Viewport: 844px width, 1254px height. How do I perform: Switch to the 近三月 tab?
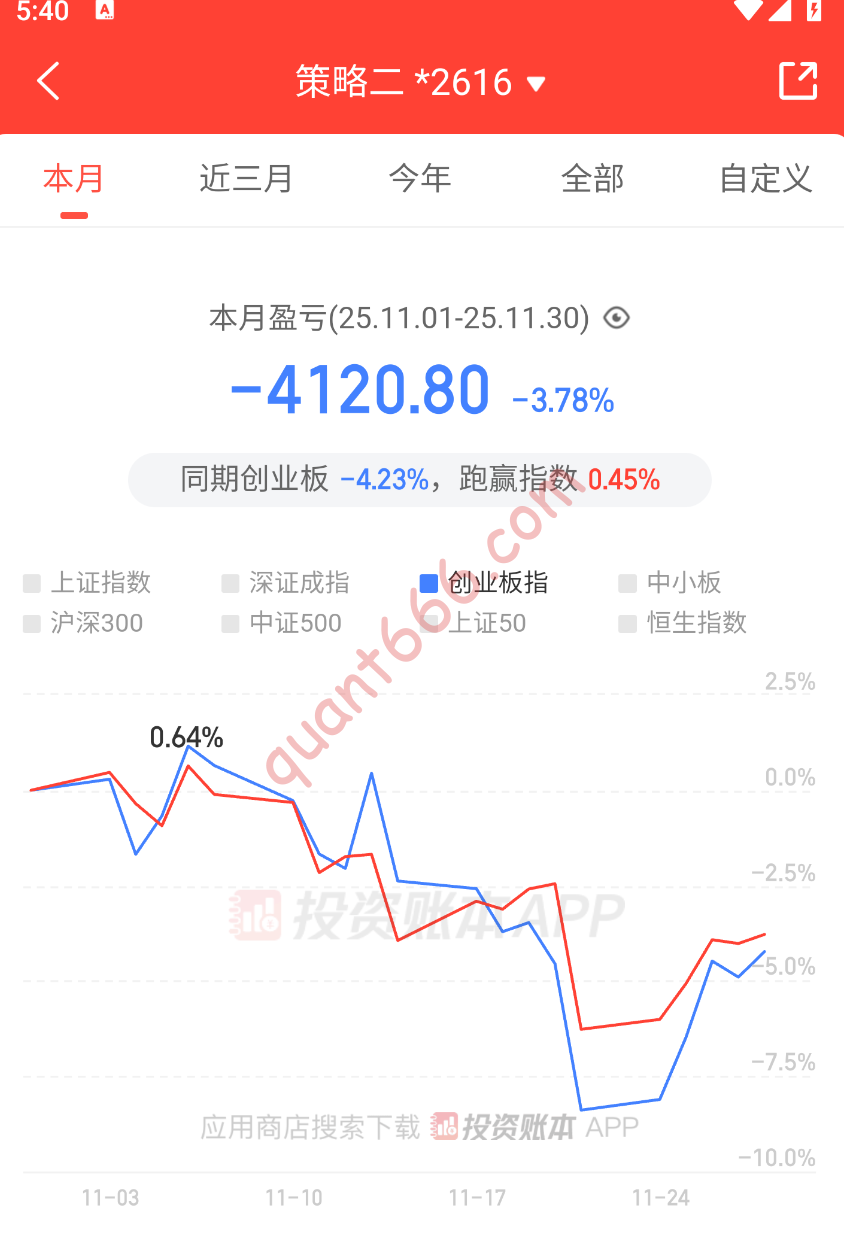[x=246, y=180]
